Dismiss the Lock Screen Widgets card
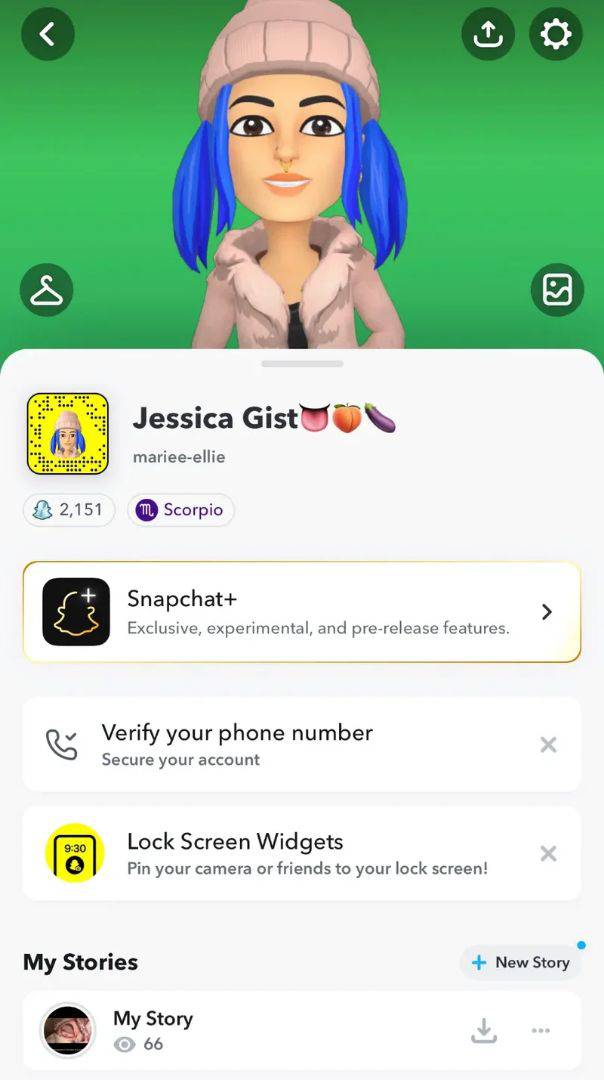Viewport: 604px width, 1080px height. (548, 853)
